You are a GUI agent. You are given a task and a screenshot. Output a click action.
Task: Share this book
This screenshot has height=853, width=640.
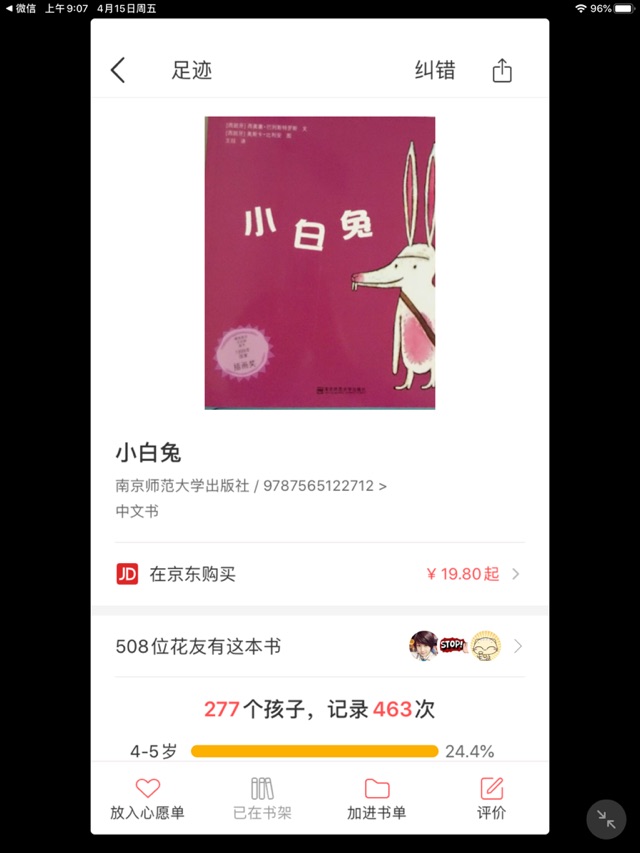(x=502, y=70)
